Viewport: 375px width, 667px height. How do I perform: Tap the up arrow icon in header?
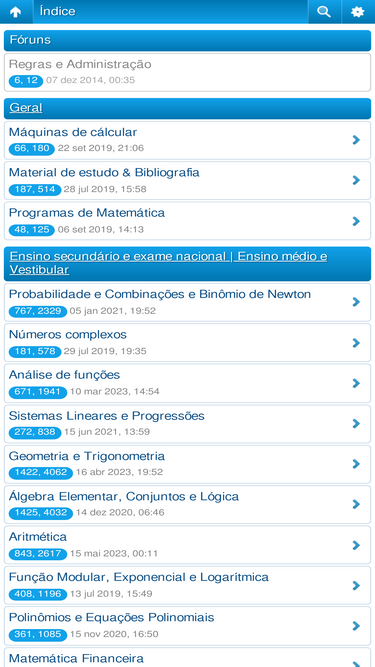click(x=16, y=12)
